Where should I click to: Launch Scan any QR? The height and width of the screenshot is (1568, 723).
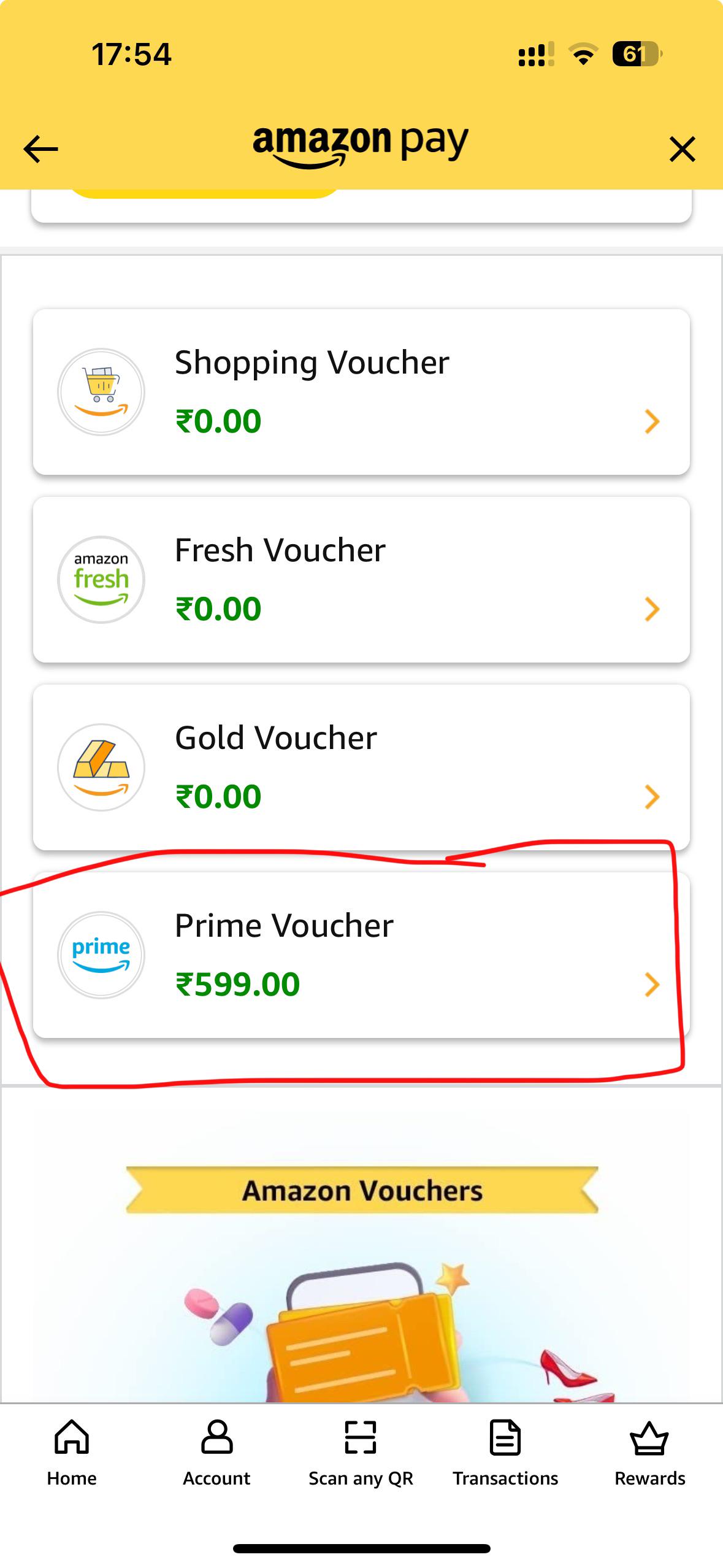click(361, 1452)
